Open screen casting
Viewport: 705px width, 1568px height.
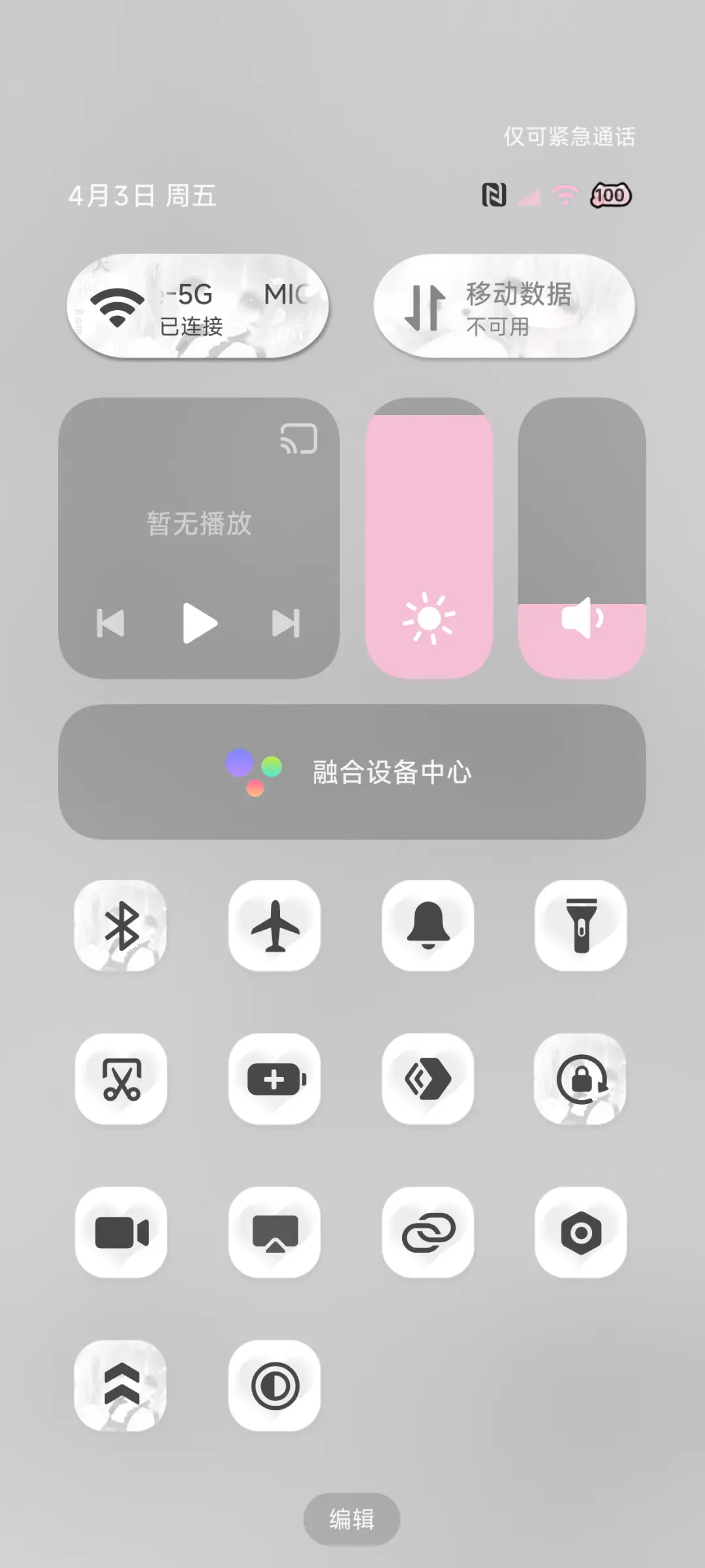275,1234
